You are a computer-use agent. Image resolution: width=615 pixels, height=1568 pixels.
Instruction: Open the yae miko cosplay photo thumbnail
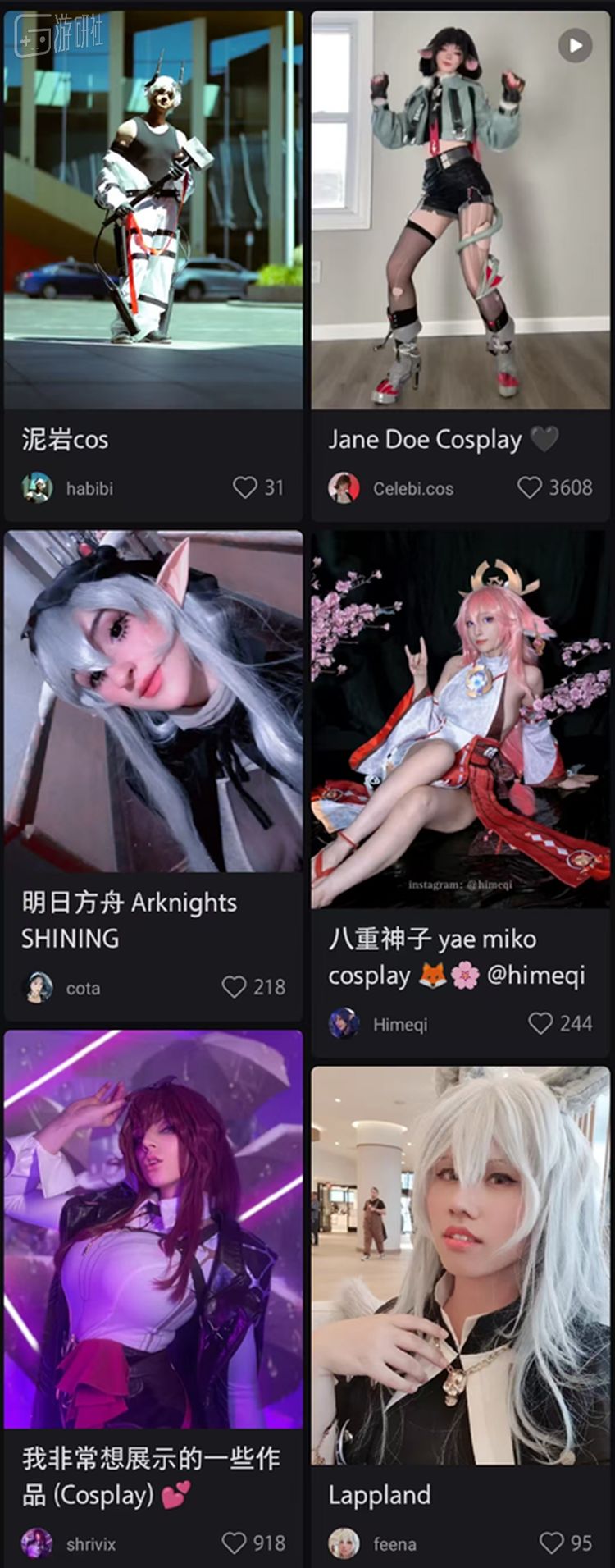pos(460,722)
